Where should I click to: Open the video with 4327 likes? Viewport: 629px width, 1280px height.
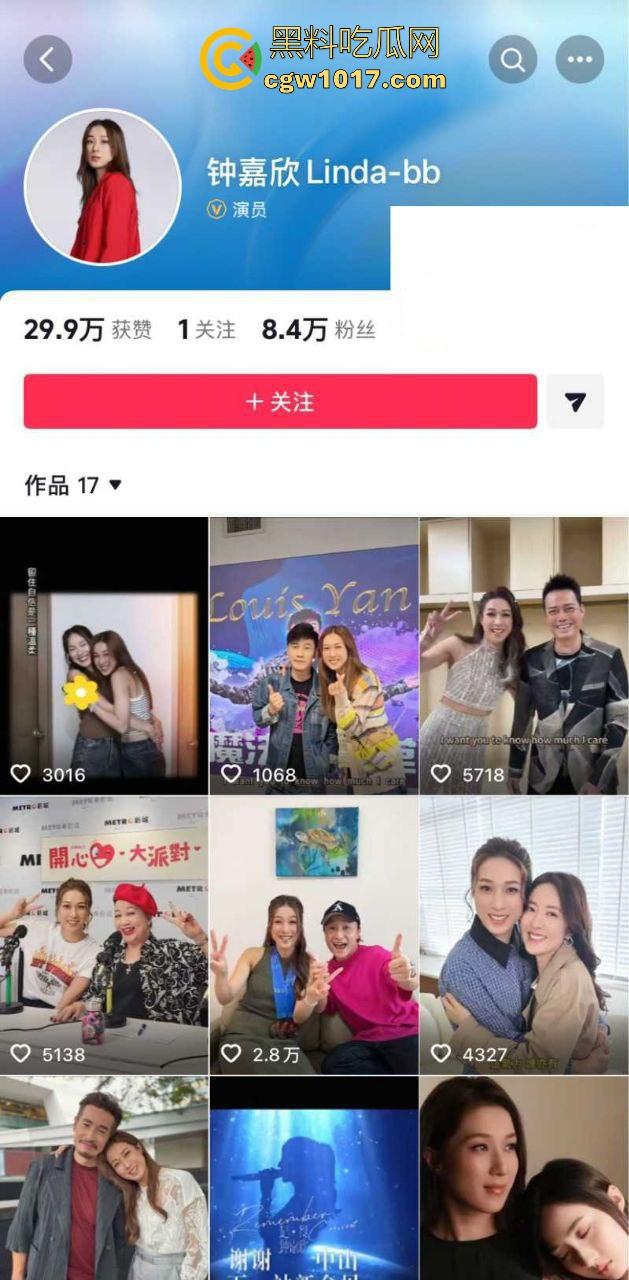[524, 935]
